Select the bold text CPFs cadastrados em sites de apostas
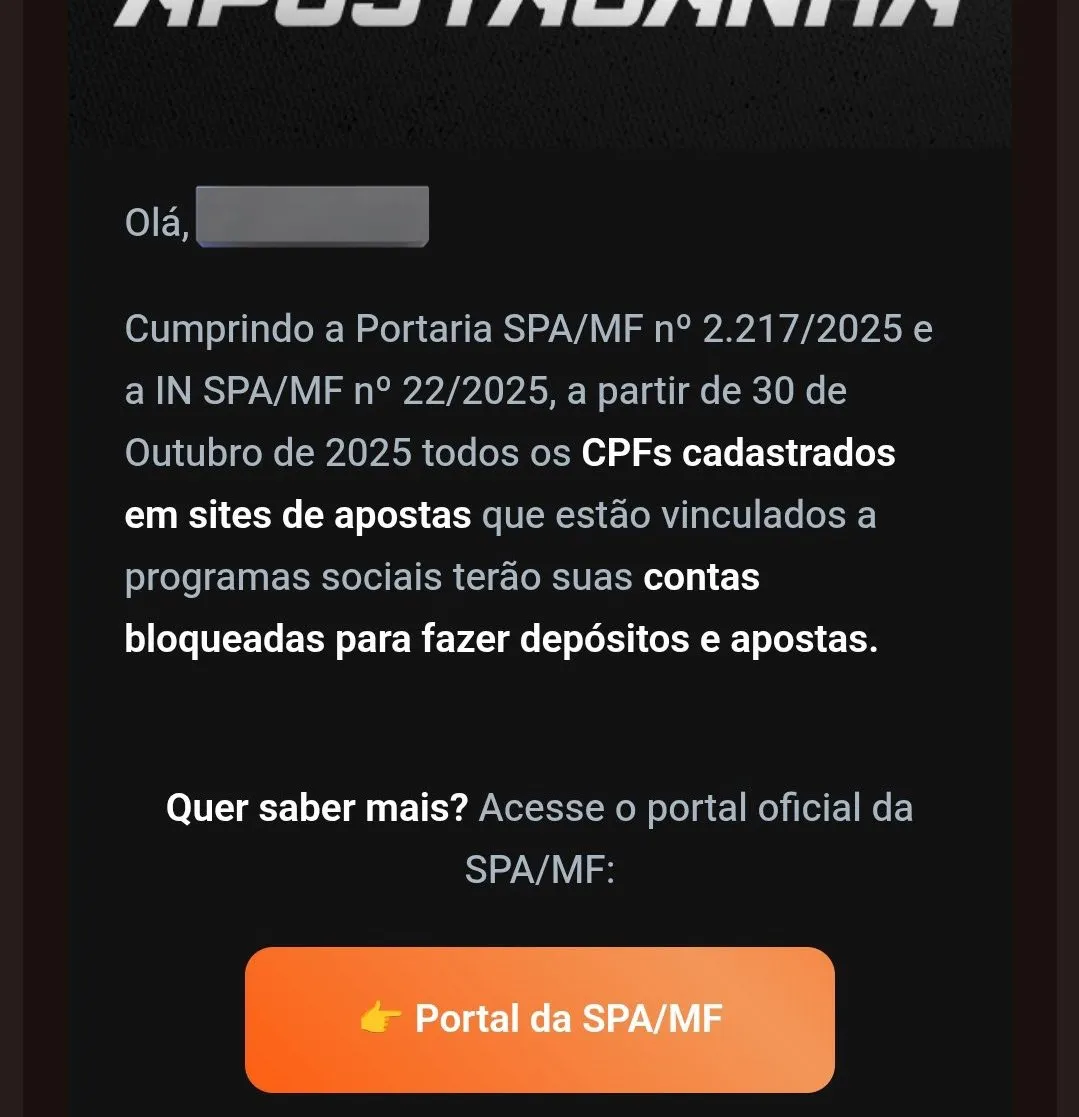Viewport: 1079px width, 1117px height. 500,483
